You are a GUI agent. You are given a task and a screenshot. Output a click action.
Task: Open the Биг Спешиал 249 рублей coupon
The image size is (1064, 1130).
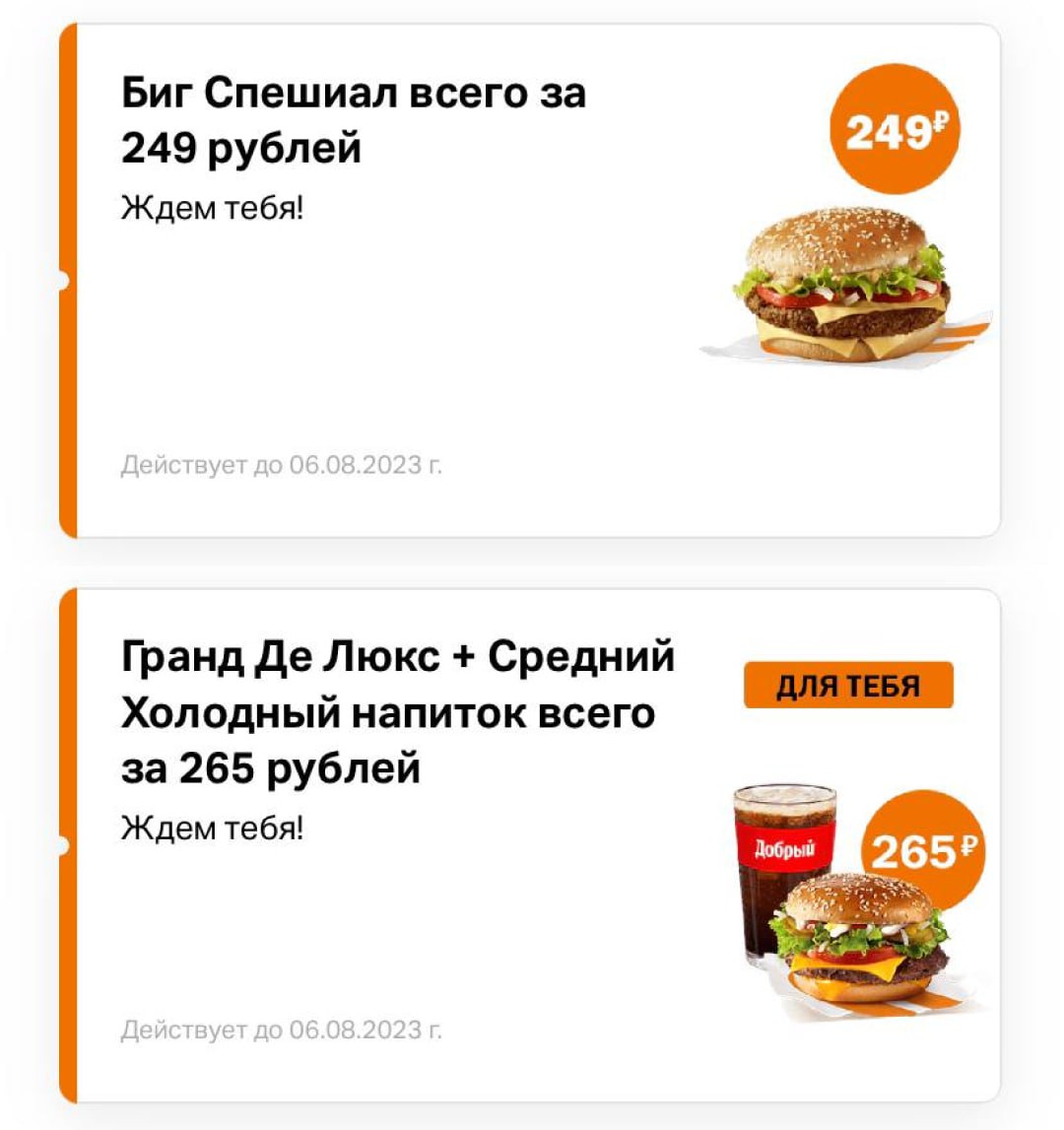tap(532, 281)
